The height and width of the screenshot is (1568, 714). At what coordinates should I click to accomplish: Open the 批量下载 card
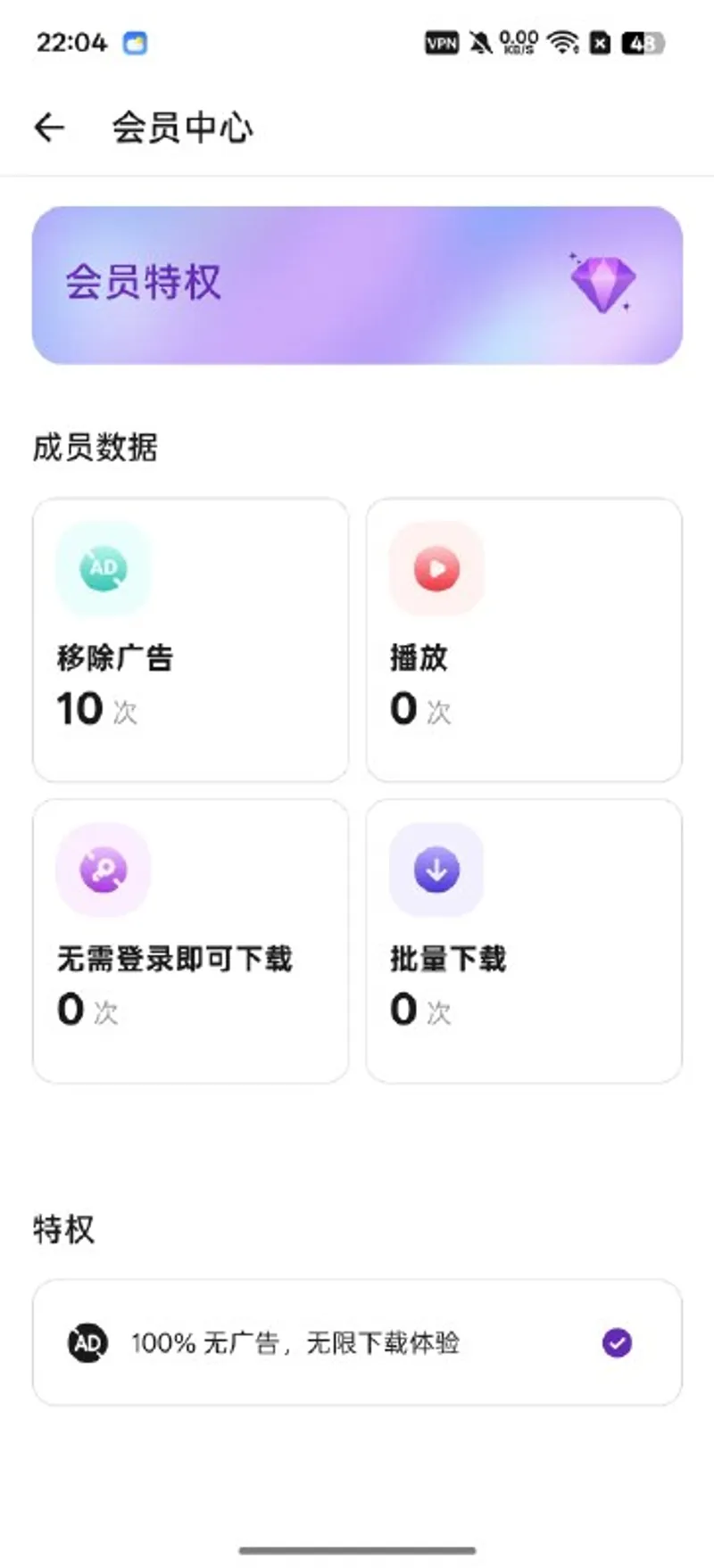tap(523, 941)
